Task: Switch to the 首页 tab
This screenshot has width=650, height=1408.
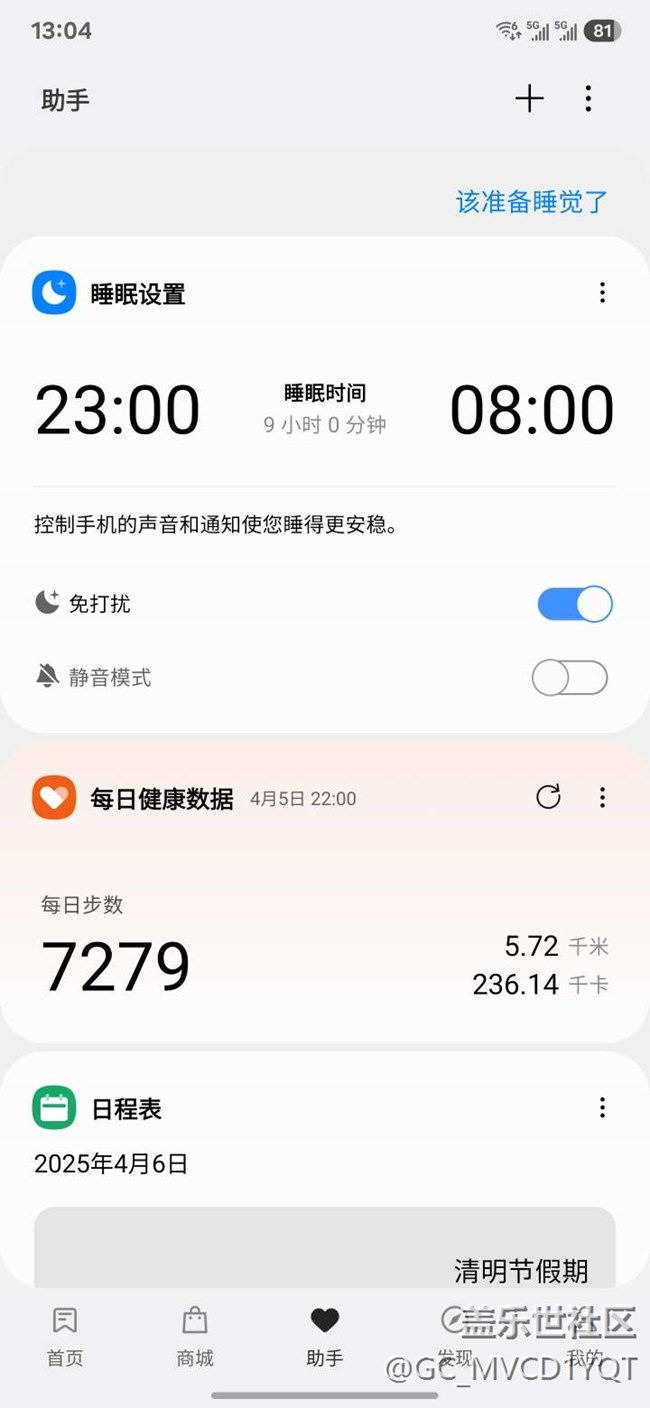Action: click(65, 1336)
